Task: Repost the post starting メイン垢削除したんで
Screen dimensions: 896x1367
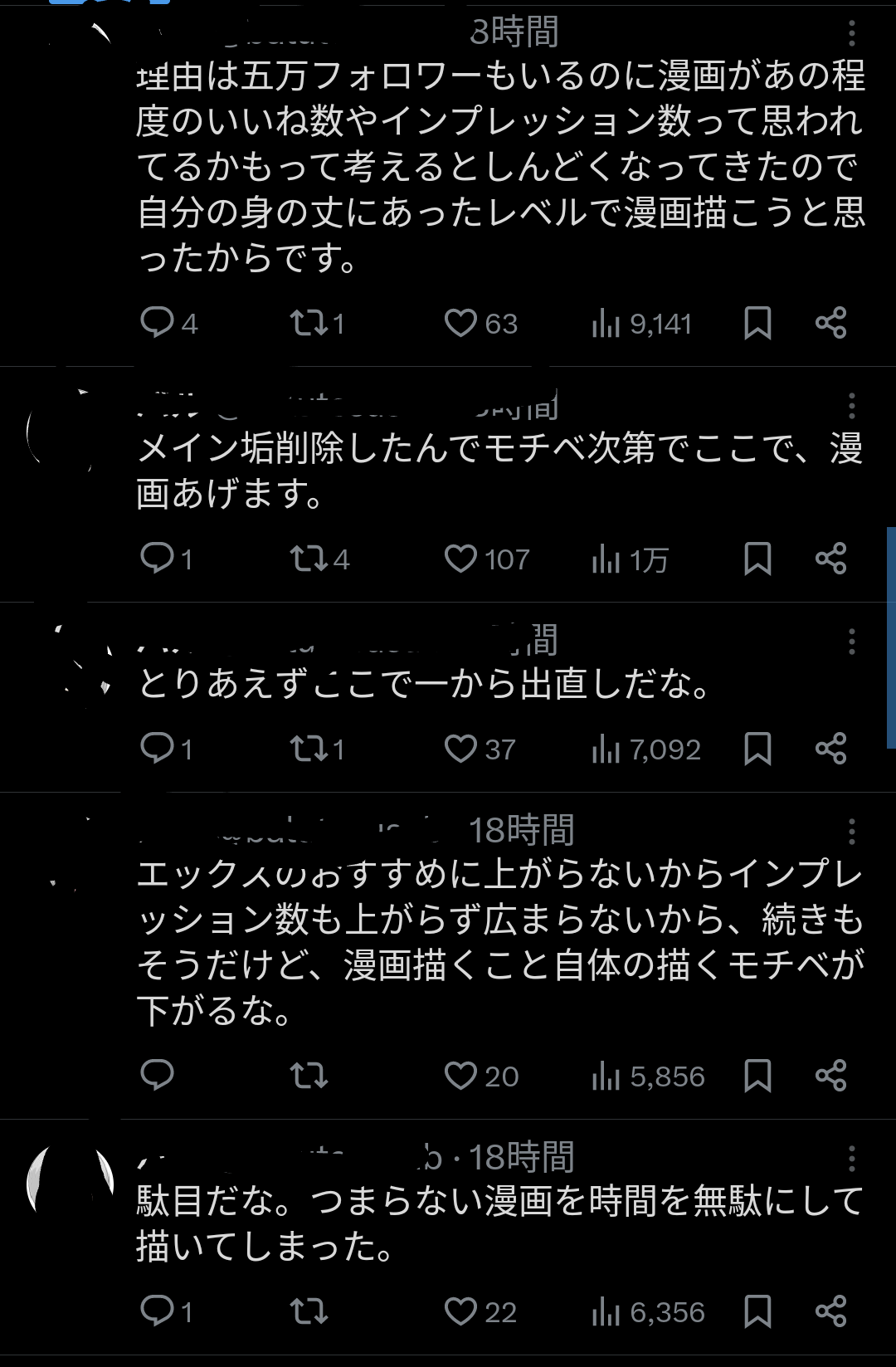Action: [309, 559]
